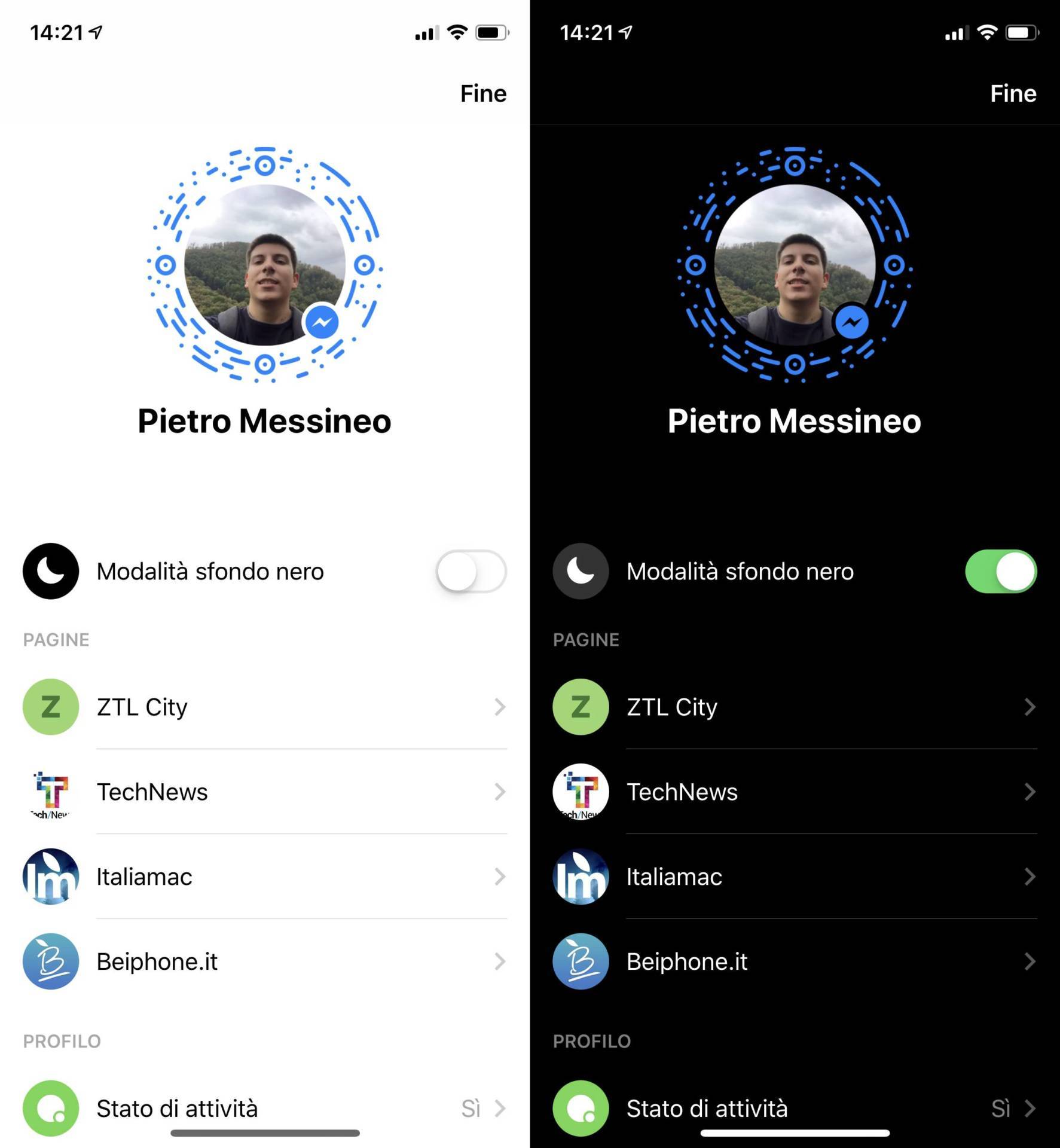Tap Fine on the light-mode screen

coord(483,93)
